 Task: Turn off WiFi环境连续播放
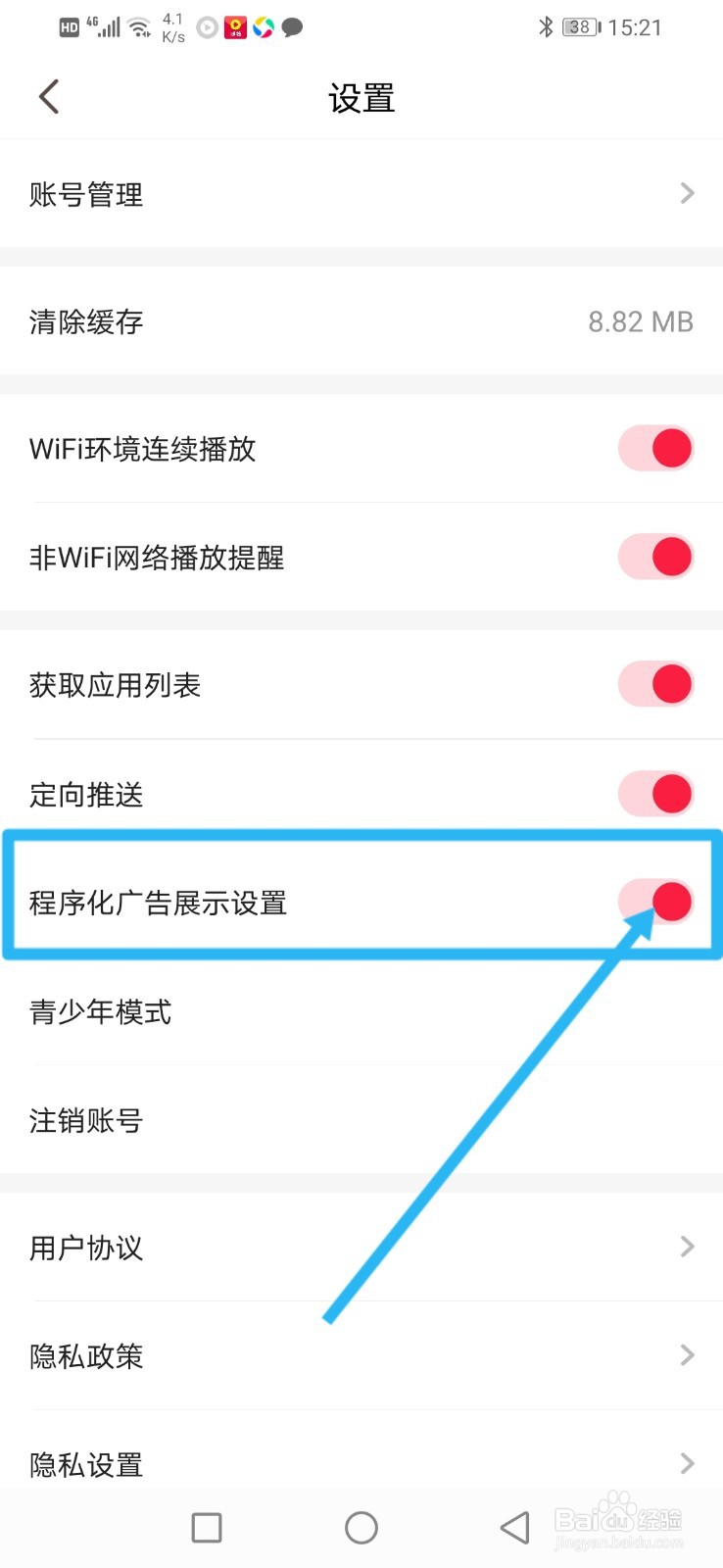(655, 448)
